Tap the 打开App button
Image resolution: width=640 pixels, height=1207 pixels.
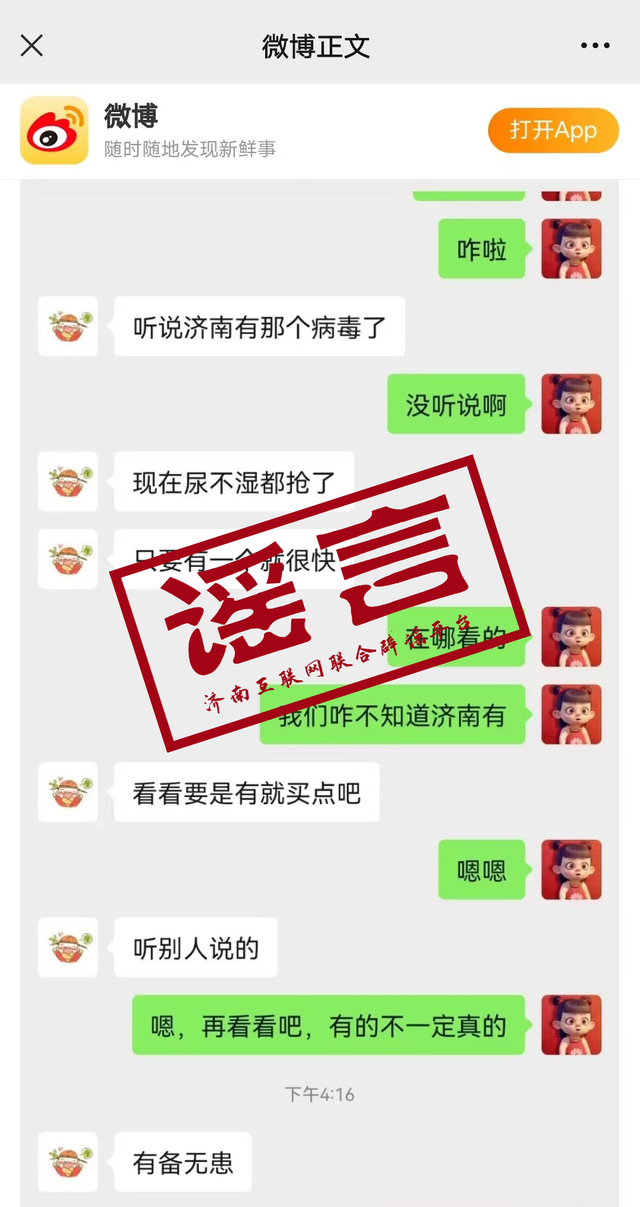click(553, 130)
